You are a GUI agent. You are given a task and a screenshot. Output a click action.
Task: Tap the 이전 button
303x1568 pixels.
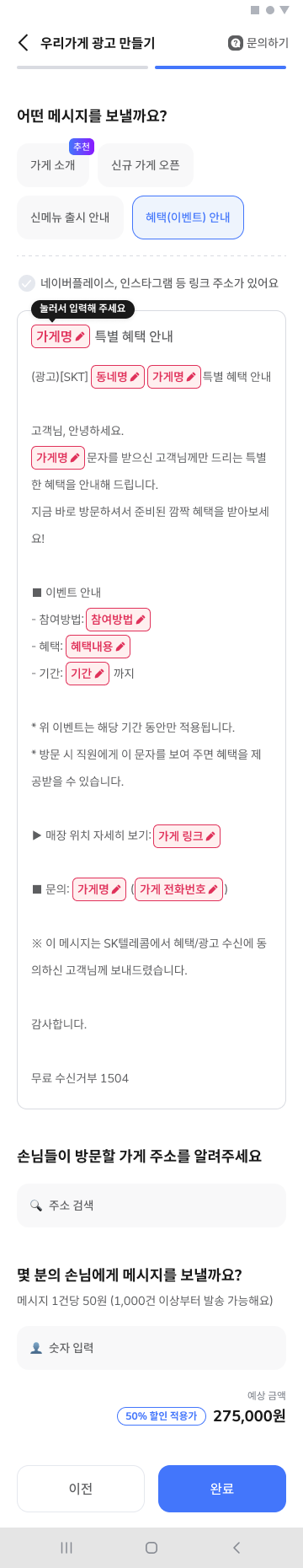point(81,1489)
